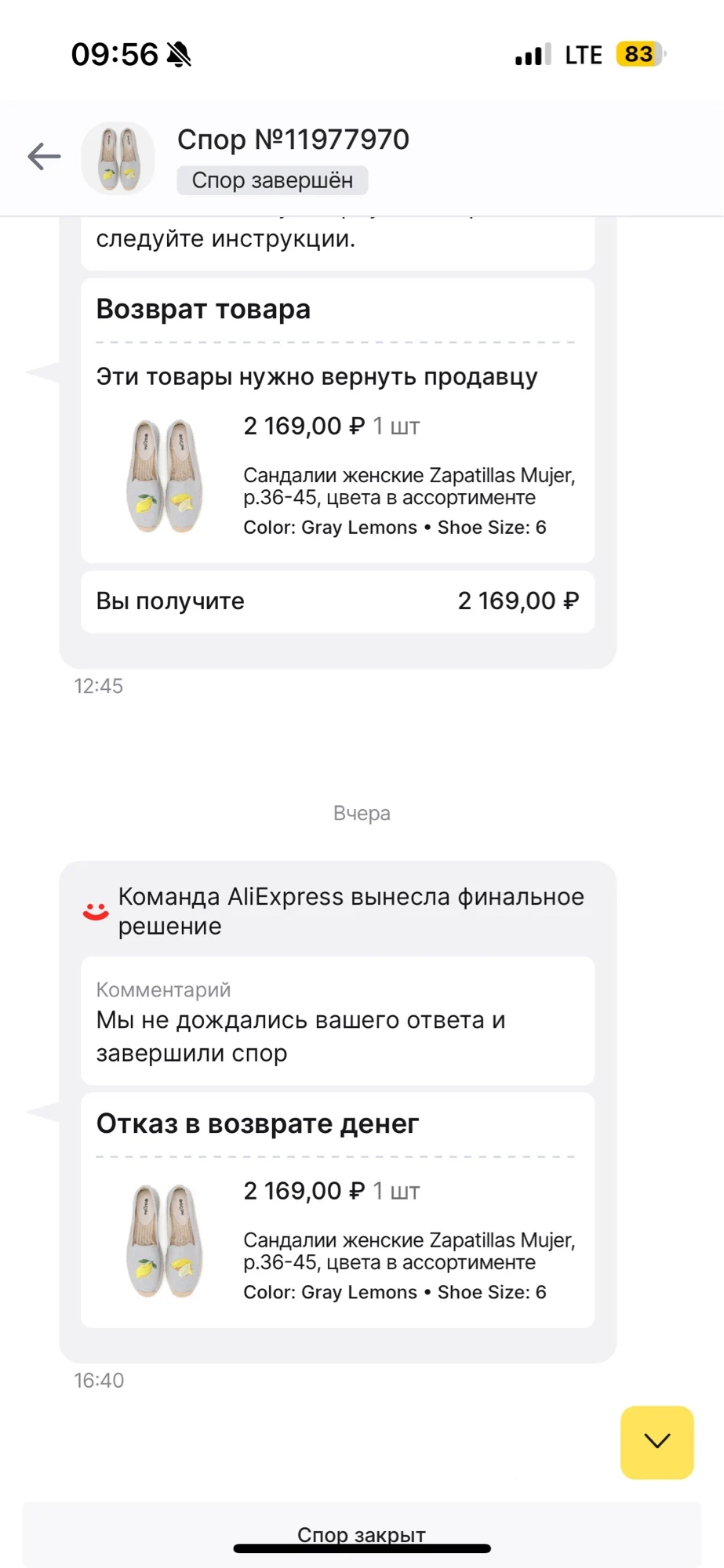Jump to latest message with yellow chevron button

click(x=657, y=1441)
